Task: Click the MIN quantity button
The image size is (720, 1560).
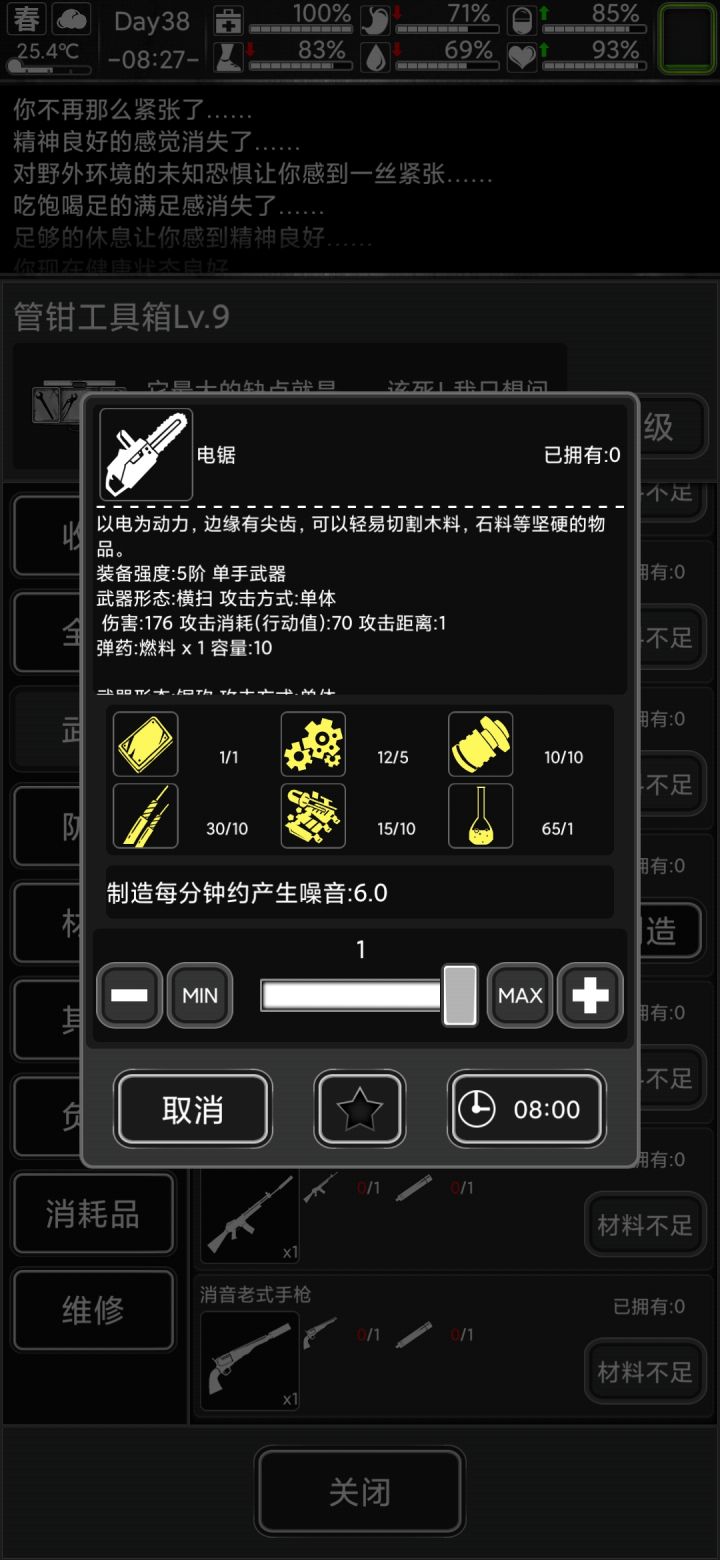Action: click(200, 995)
